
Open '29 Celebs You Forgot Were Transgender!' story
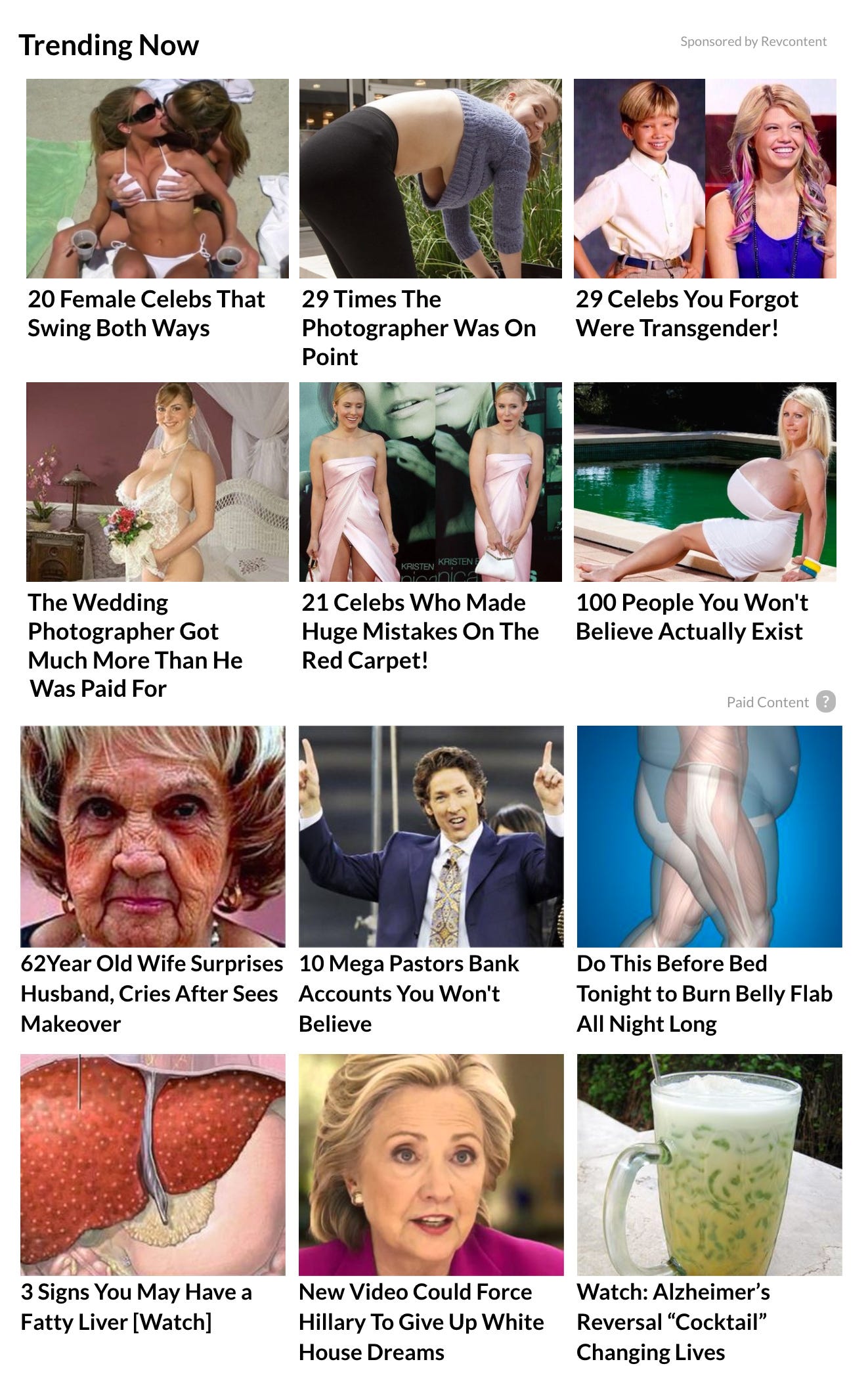[686, 313]
